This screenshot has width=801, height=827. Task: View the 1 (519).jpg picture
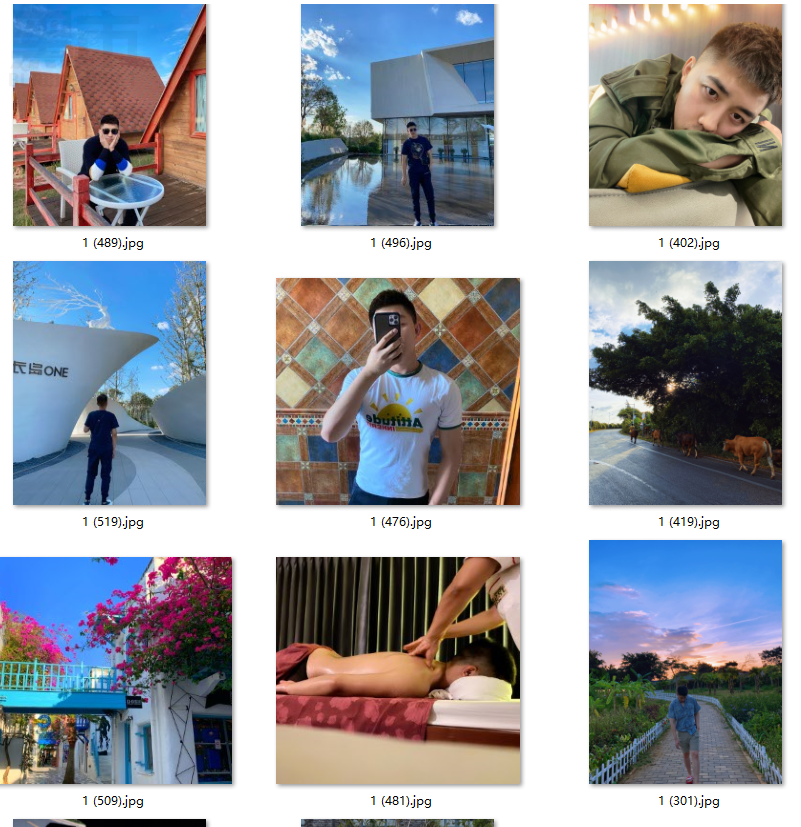[x=109, y=383]
